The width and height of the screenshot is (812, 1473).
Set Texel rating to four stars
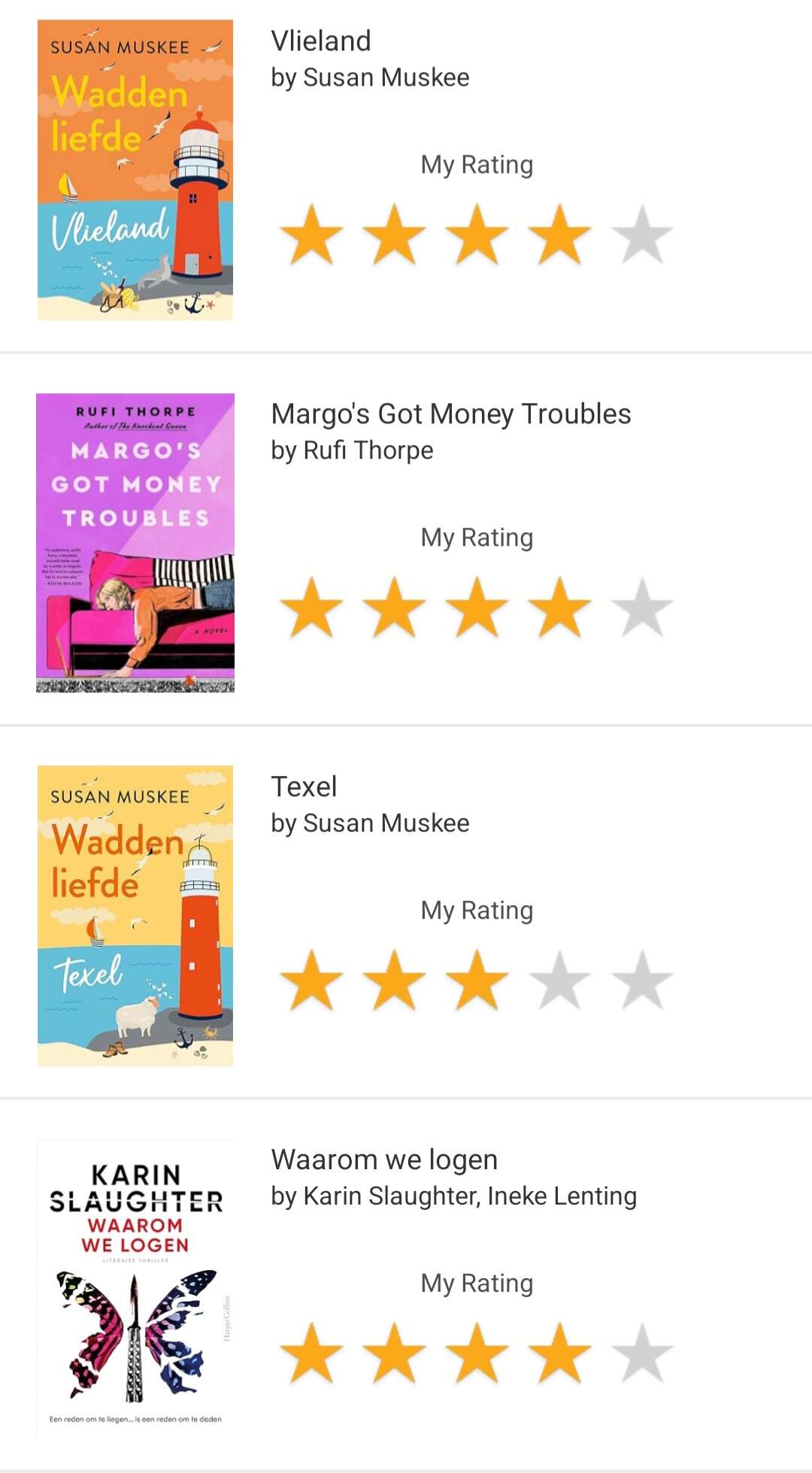click(559, 980)
